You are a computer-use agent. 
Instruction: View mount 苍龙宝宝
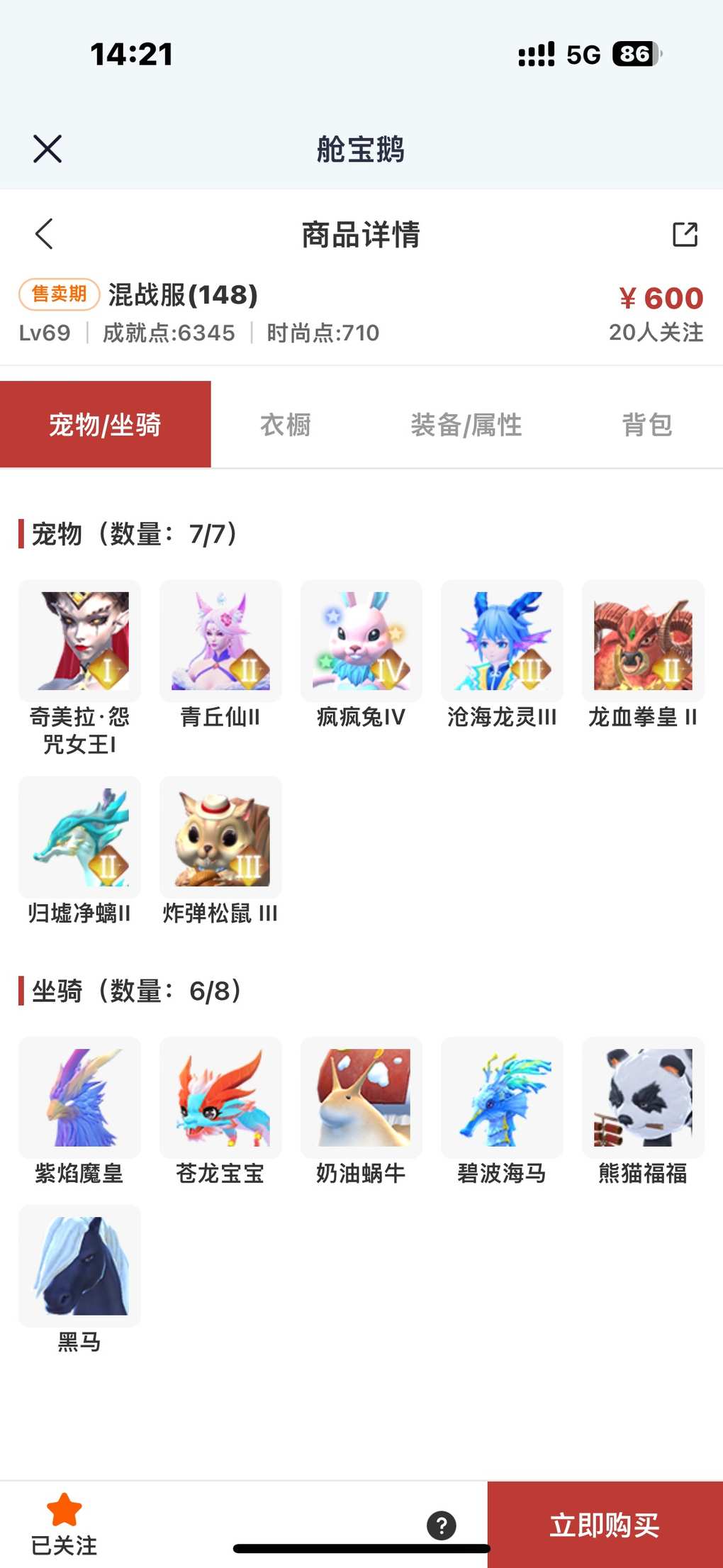(220, 1098)
